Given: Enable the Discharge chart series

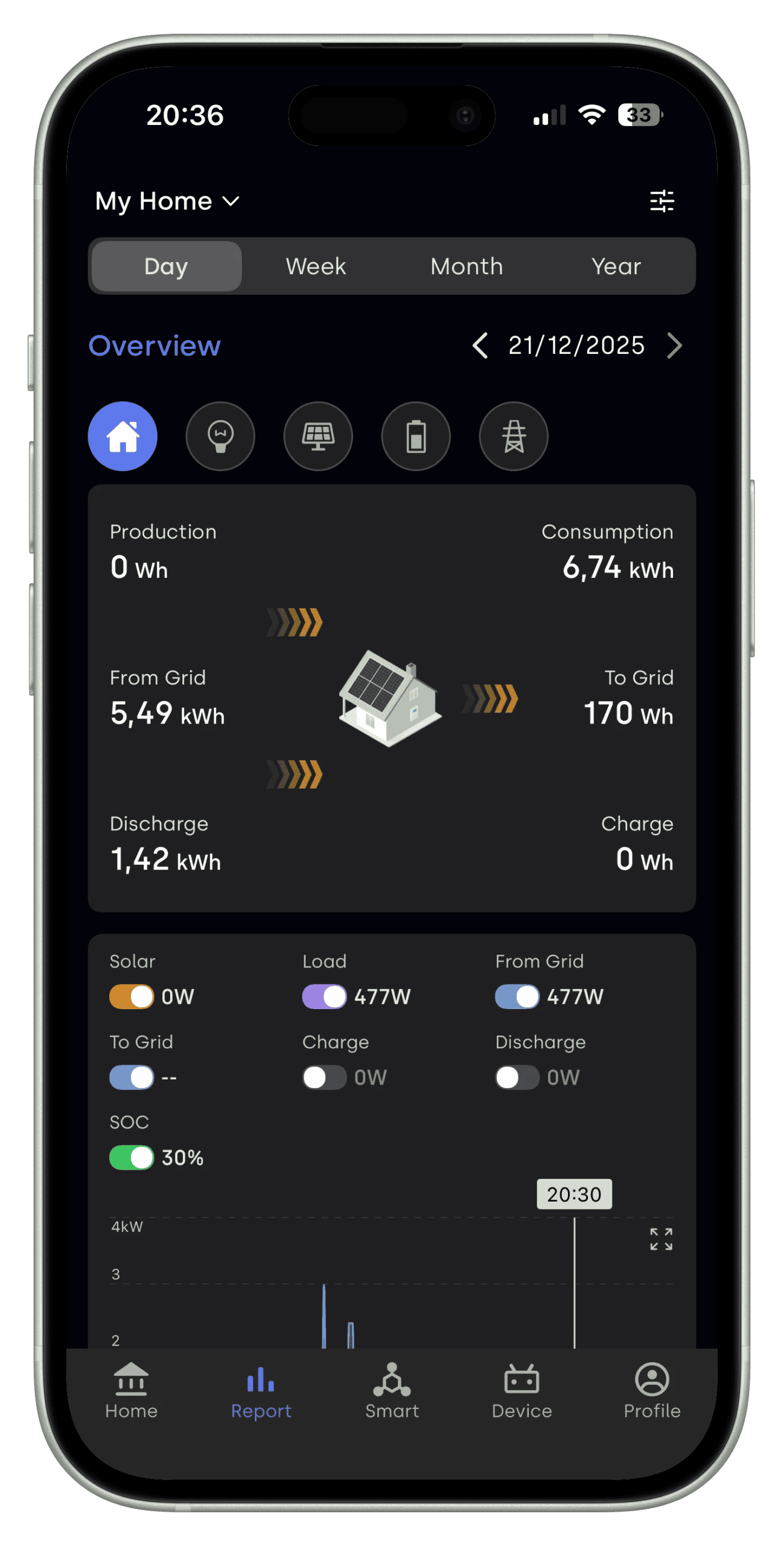Looking at the screenshot, I should tap(517, 1077).
